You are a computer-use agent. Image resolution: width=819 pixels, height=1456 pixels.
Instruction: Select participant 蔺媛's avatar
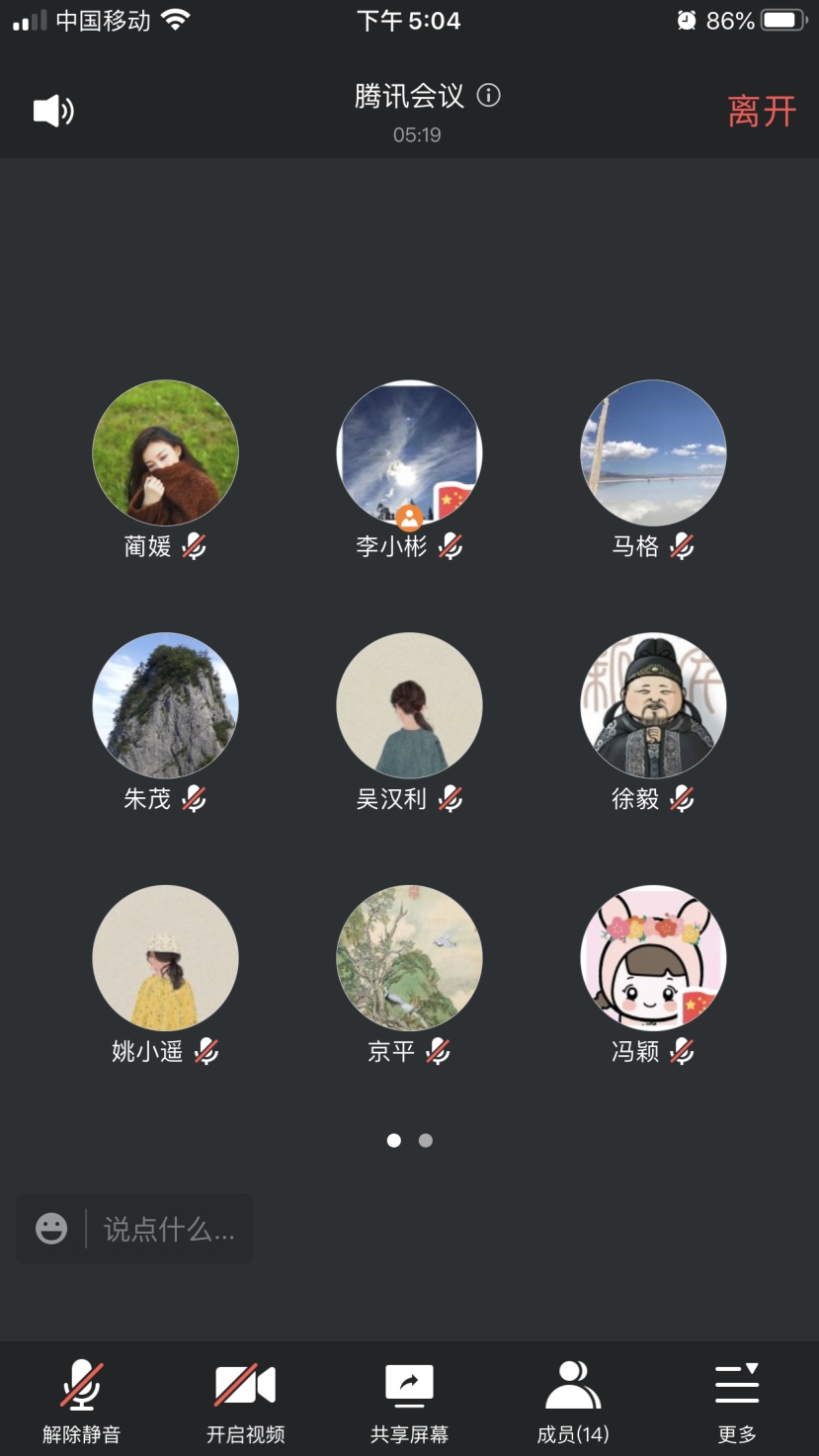point(165,453)
